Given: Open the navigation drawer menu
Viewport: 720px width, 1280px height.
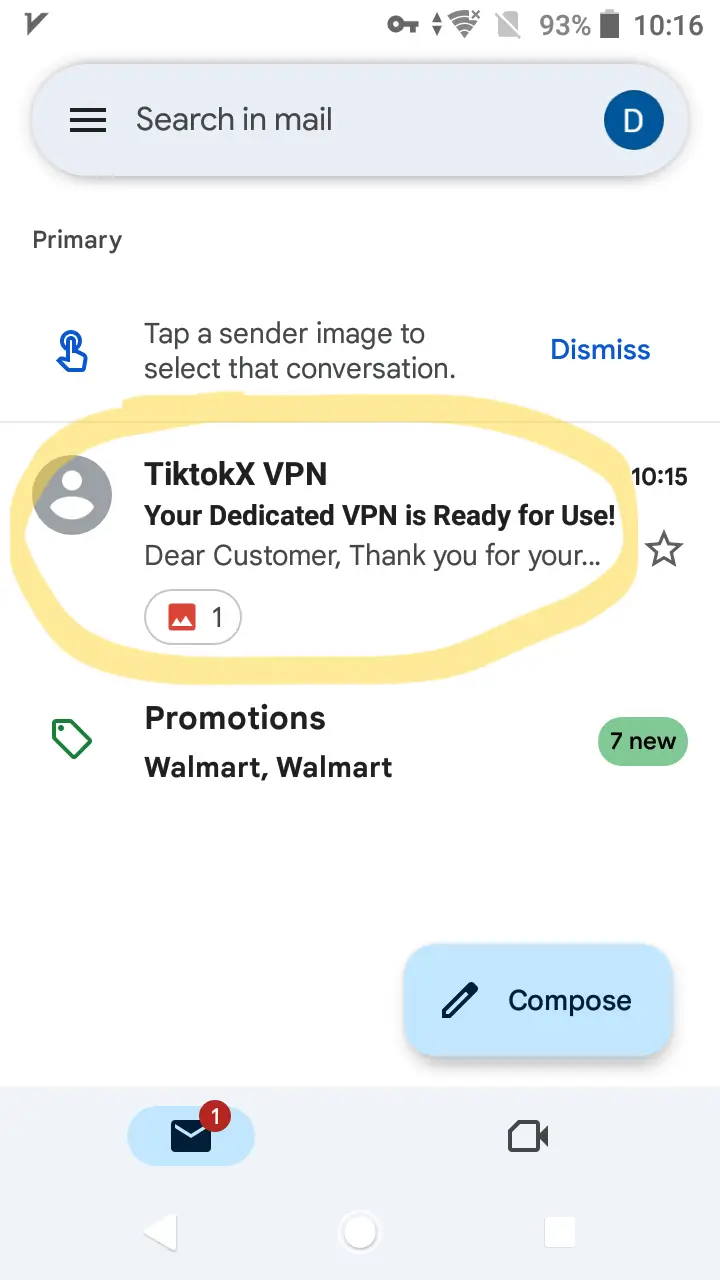Looking at the screenshot, I should tap(88, 121).
